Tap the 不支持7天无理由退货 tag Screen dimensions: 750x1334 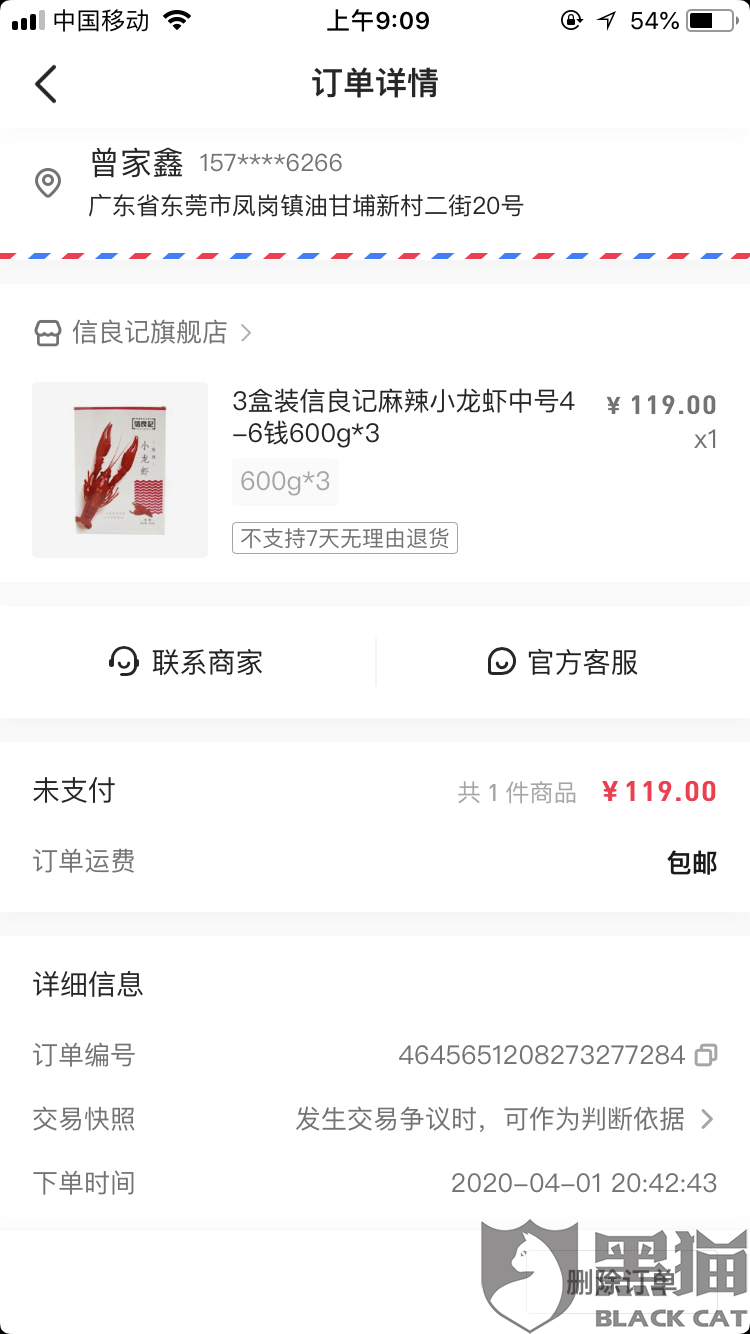pyautogui.click(x=344, y=538)
